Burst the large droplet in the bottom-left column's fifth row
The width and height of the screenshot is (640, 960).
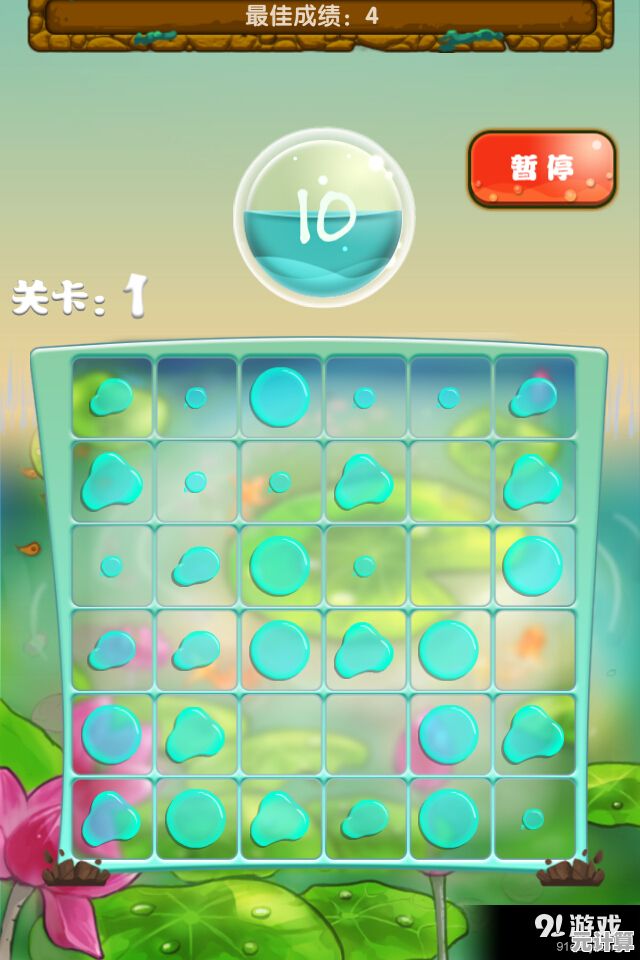click(x=111, y=734)
